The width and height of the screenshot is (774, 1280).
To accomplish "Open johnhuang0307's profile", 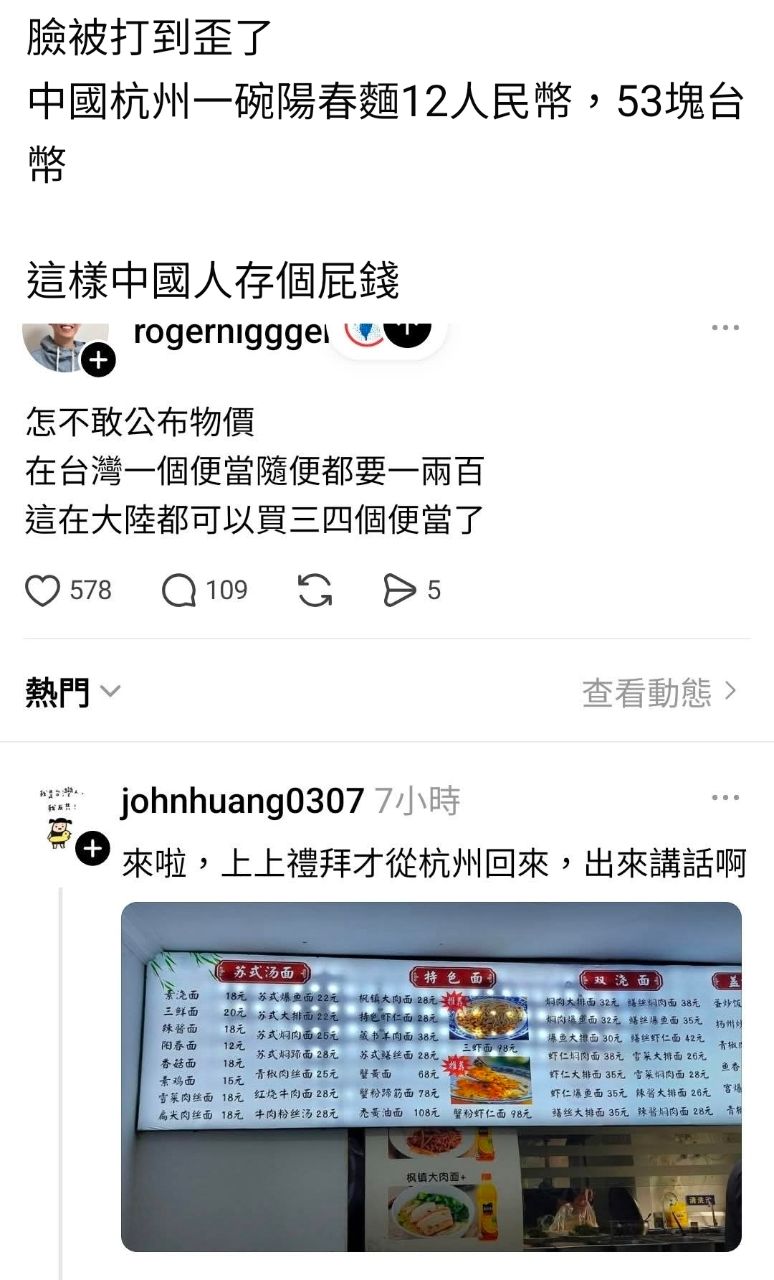I will 241,801.
